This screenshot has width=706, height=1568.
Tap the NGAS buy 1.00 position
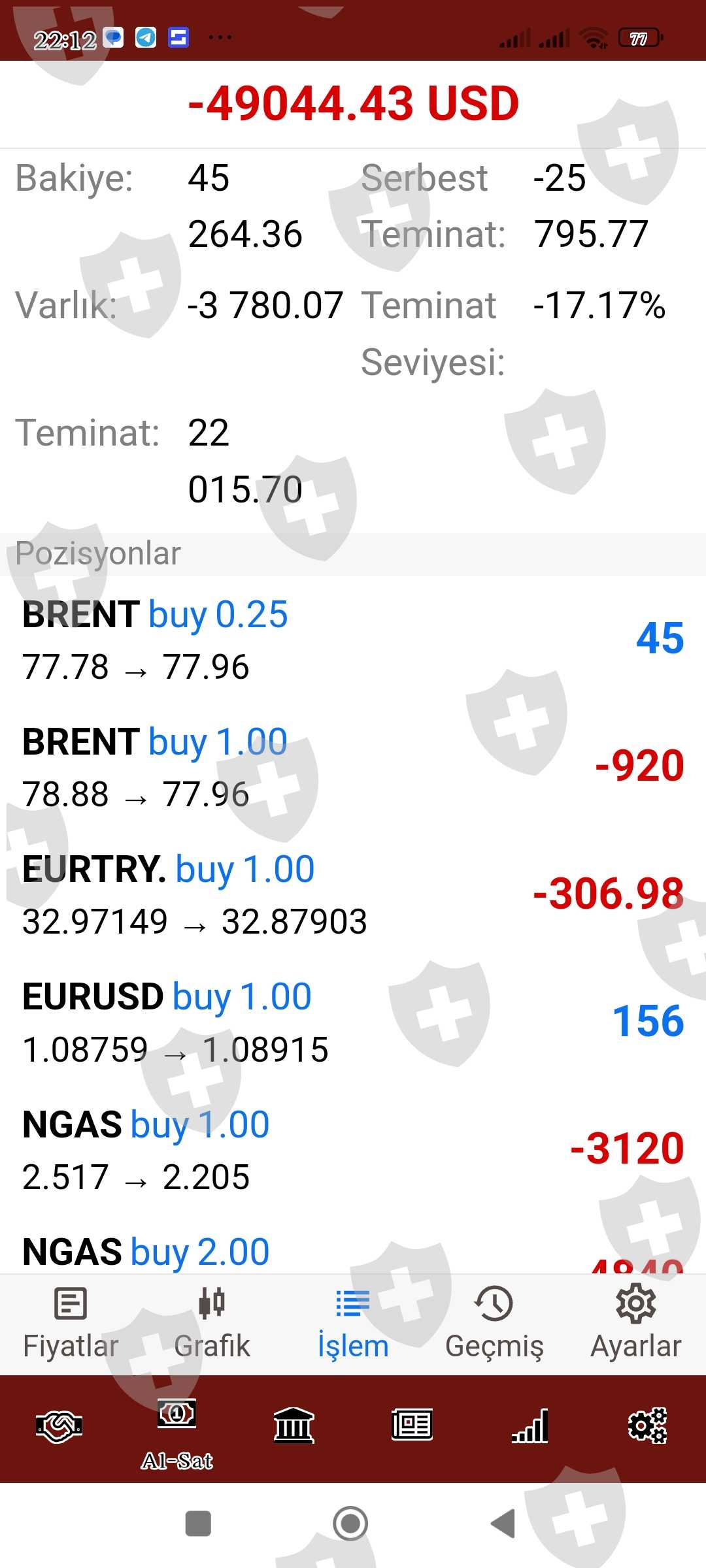(x=353, y=1150)
